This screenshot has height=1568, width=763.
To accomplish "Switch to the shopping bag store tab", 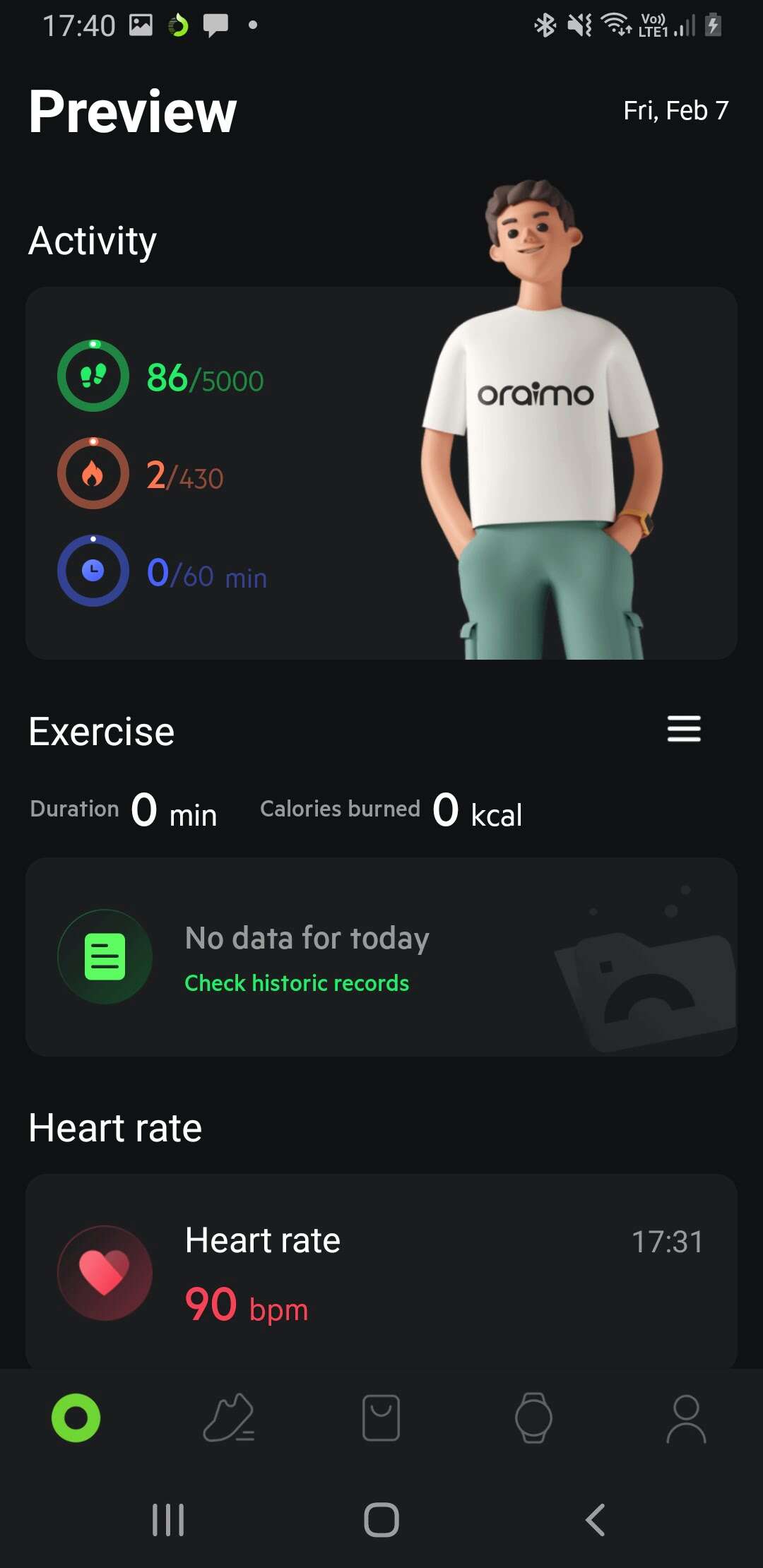I will tap(381, 1418).
